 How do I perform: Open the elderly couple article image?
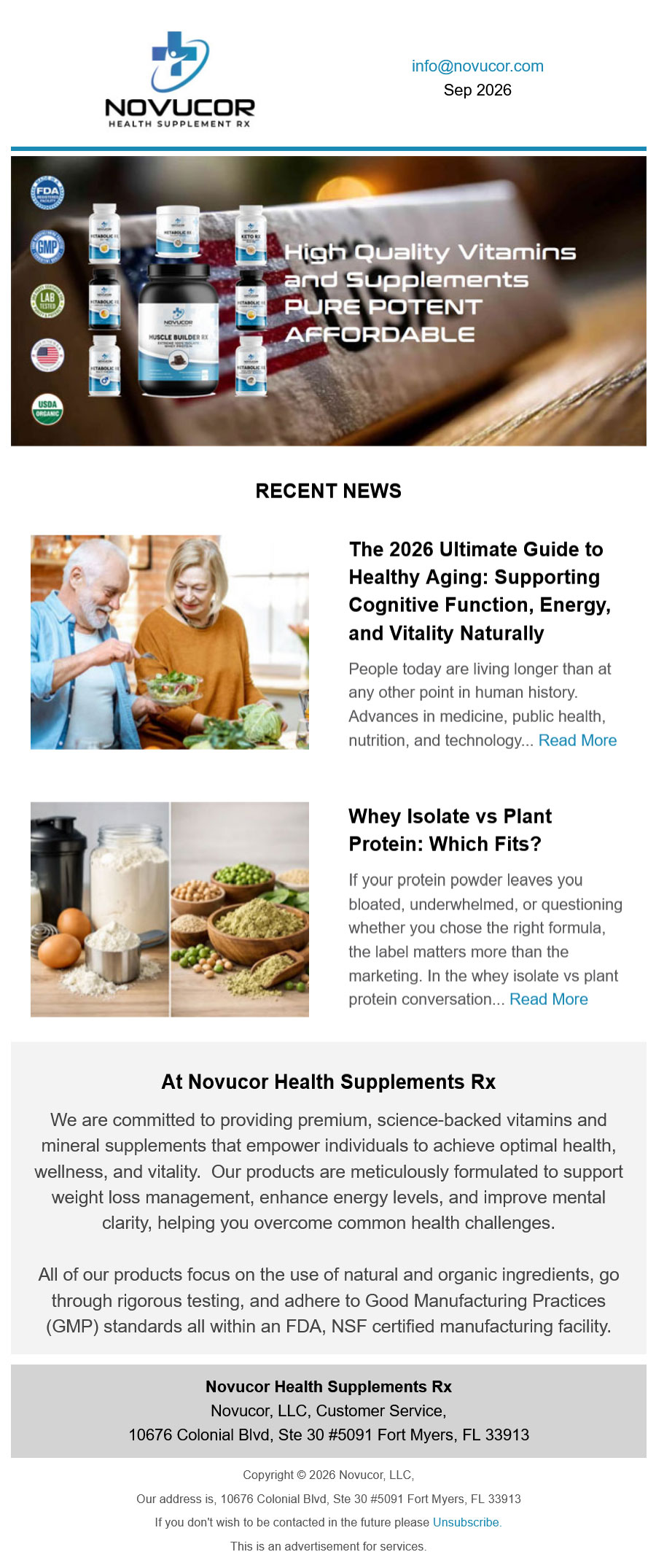click(x=170, y=643)
